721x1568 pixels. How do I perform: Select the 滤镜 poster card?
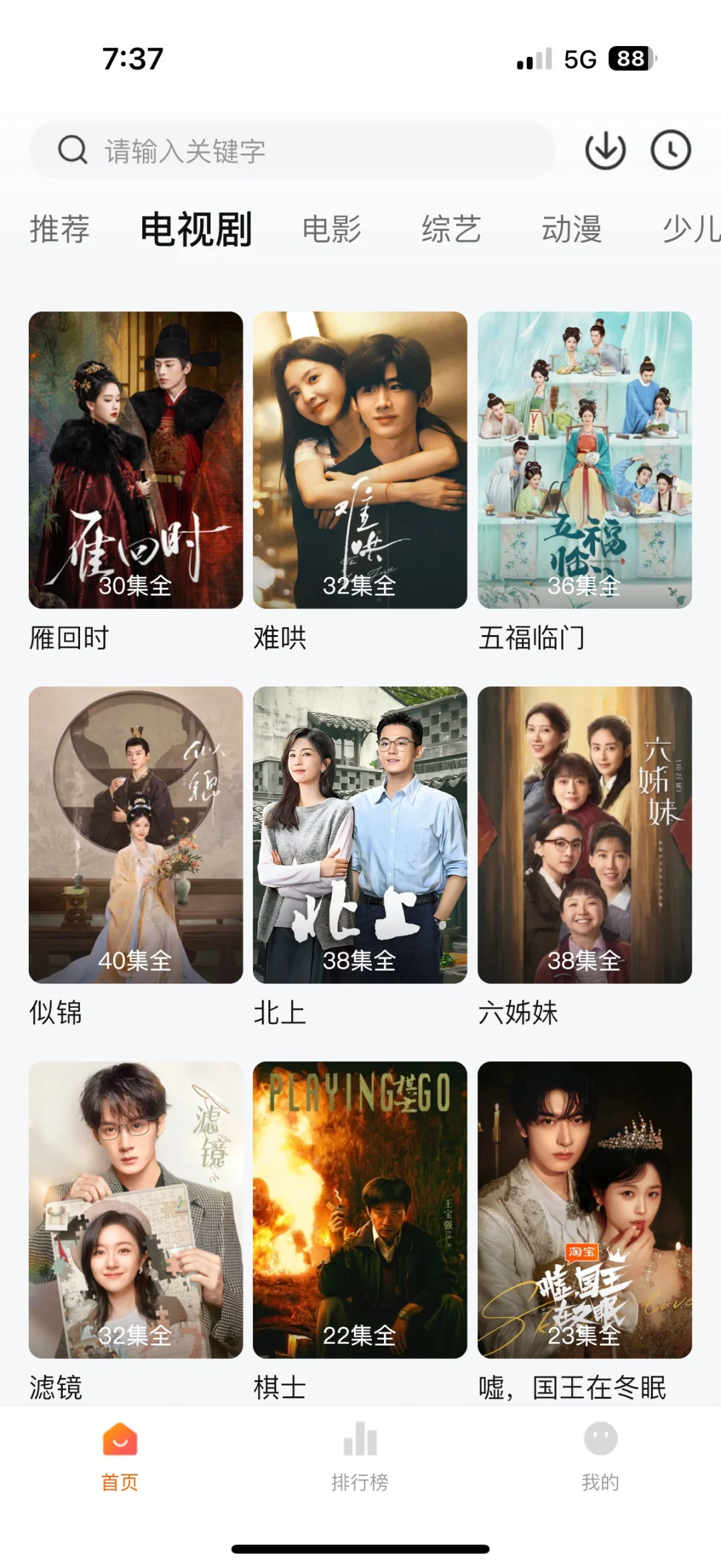136,1209
